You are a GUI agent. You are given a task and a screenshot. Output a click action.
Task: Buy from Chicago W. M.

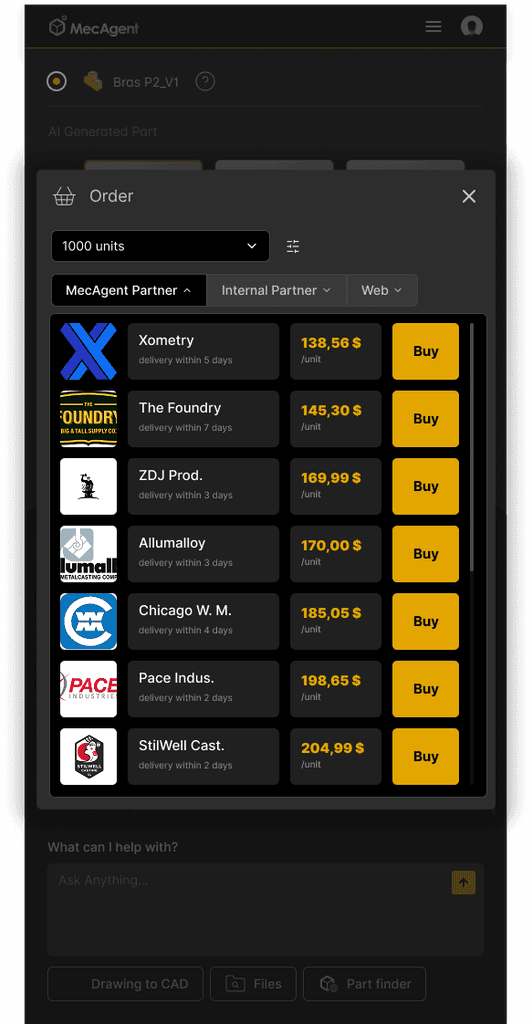(x=426, y=622)
